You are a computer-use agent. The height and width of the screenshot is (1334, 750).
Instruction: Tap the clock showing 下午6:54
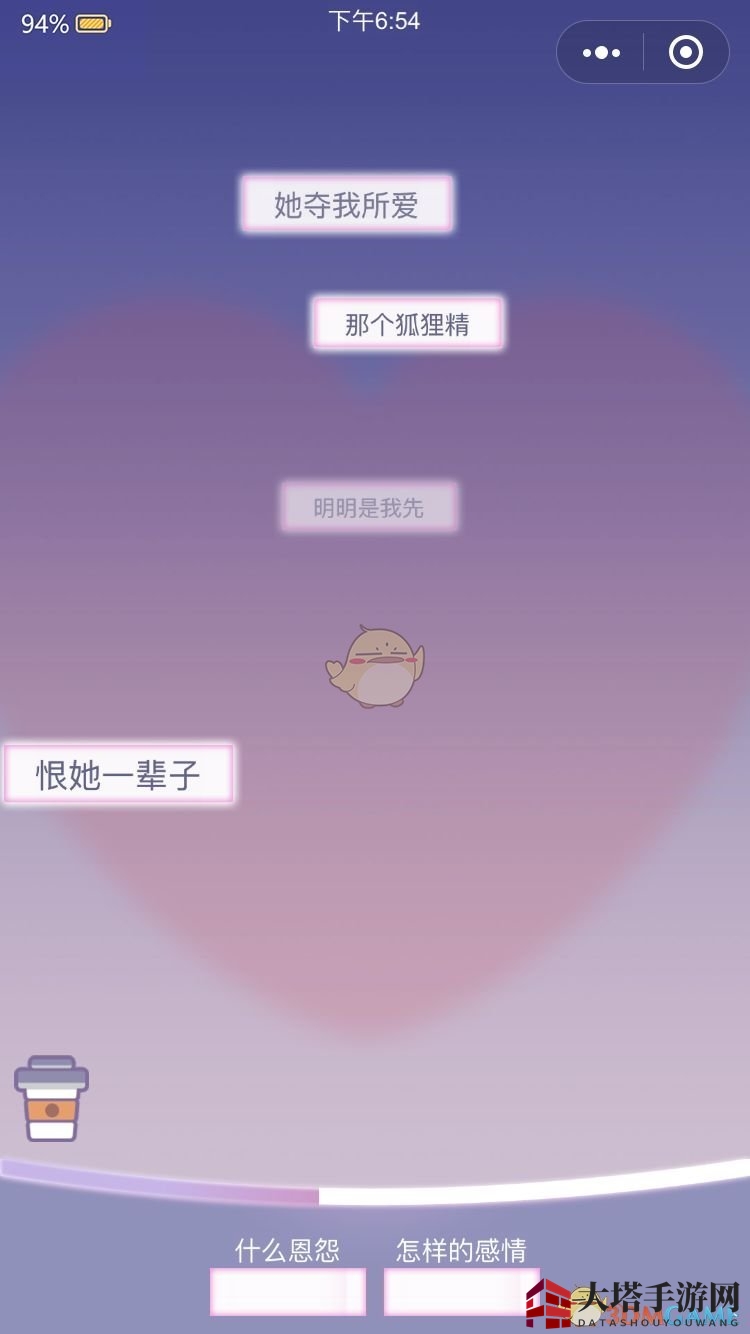pyautogui.click(x=375, y=21)
